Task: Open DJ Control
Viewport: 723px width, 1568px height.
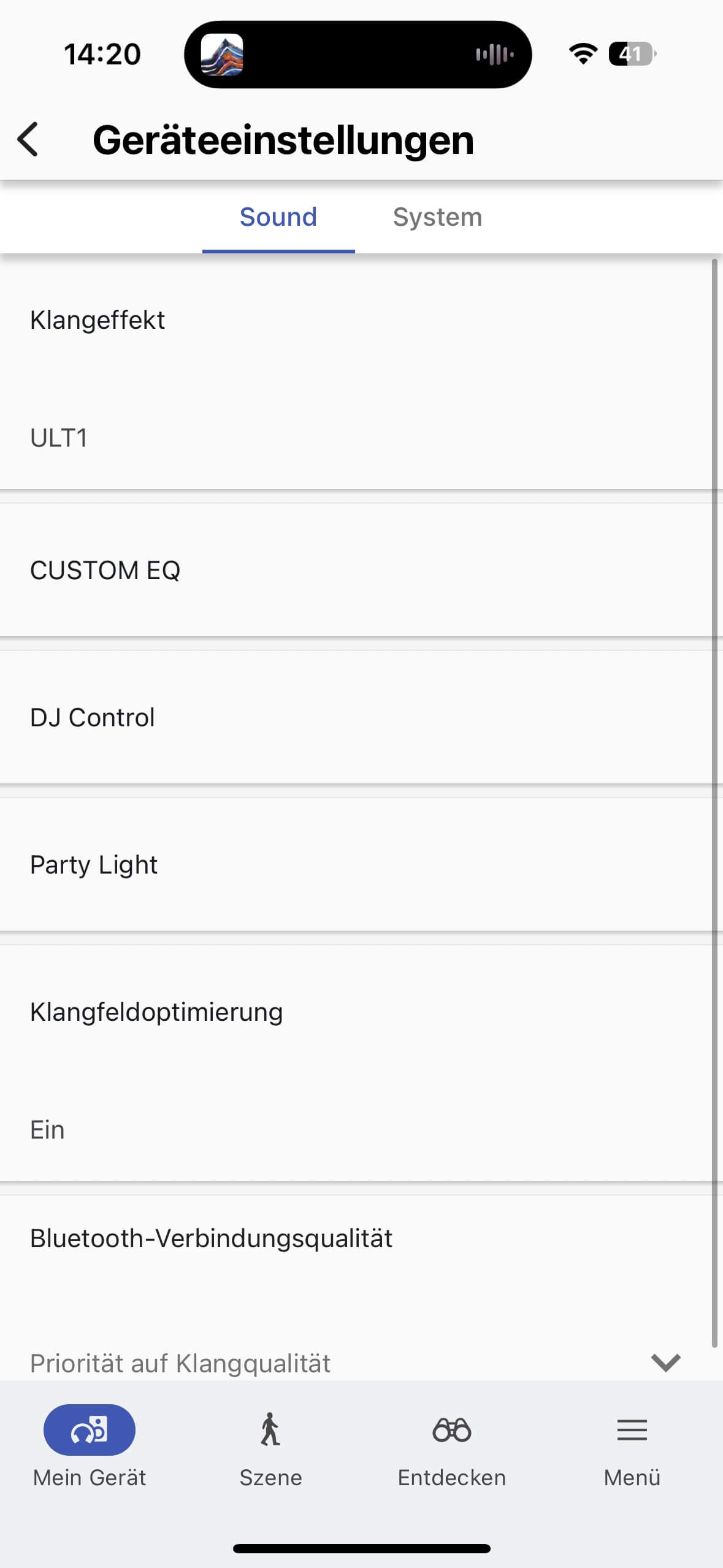Action: (356, 717)
